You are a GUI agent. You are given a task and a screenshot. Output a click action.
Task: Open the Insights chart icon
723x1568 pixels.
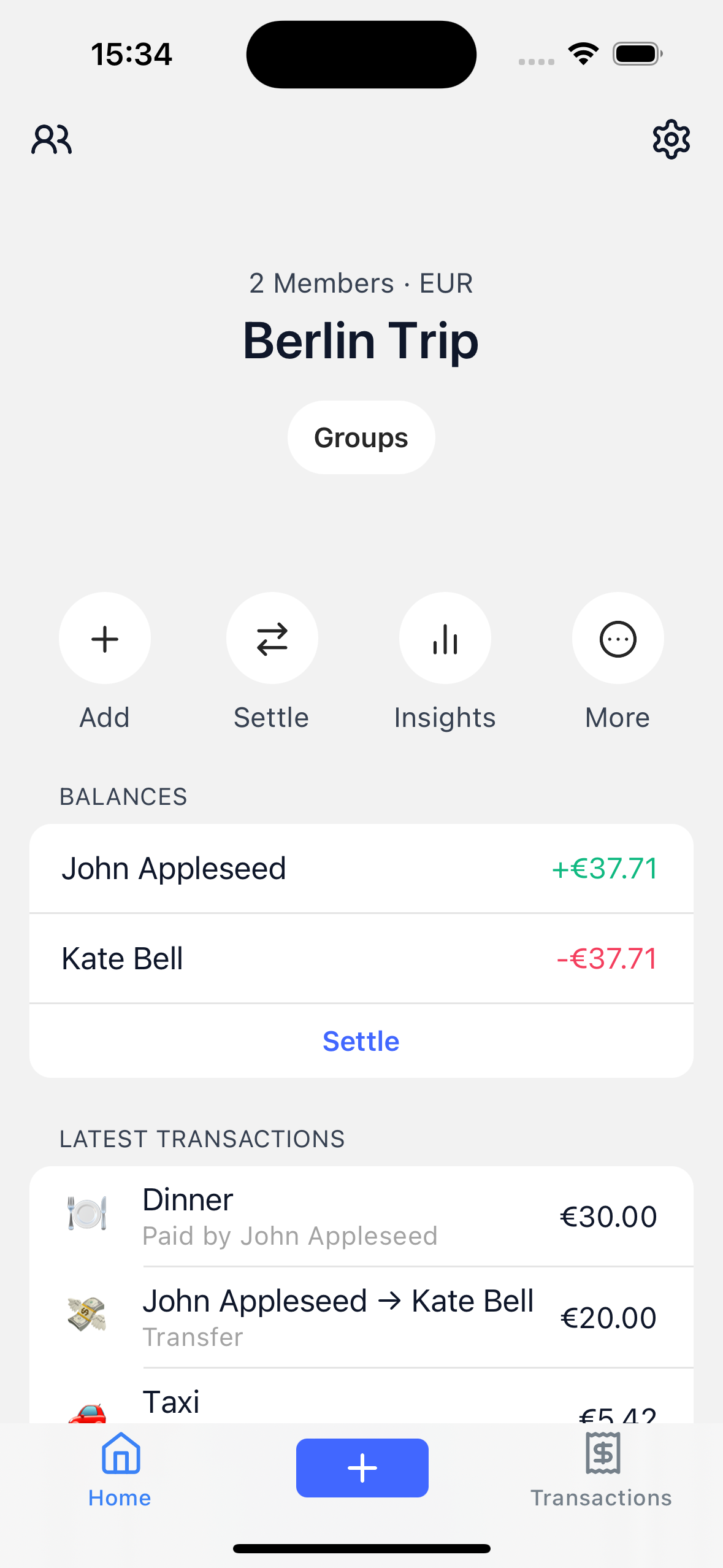(x=445, y=638)
